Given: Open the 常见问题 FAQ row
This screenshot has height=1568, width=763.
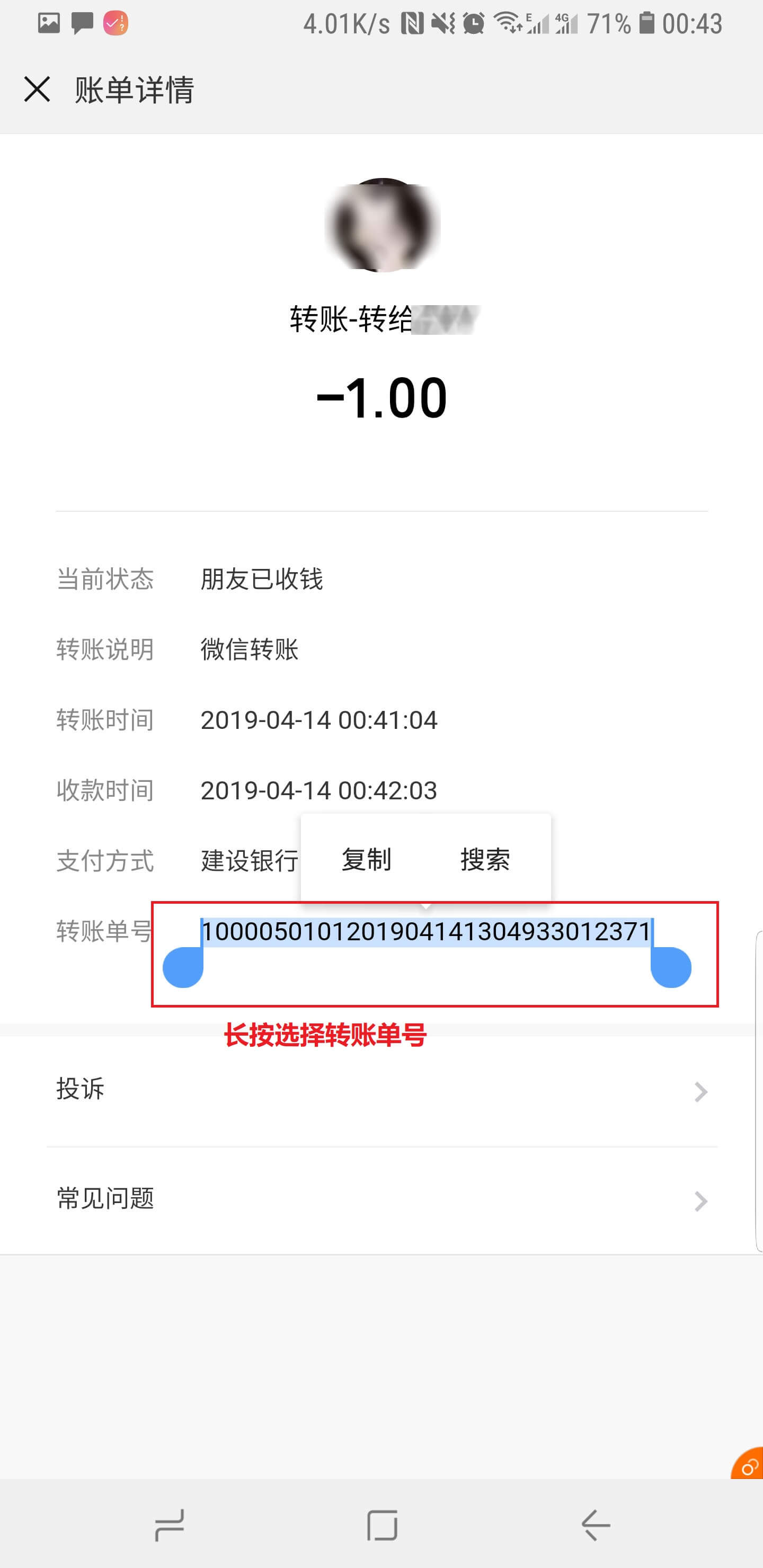Looking at the screenshot, I should [x=382, y=1200].
